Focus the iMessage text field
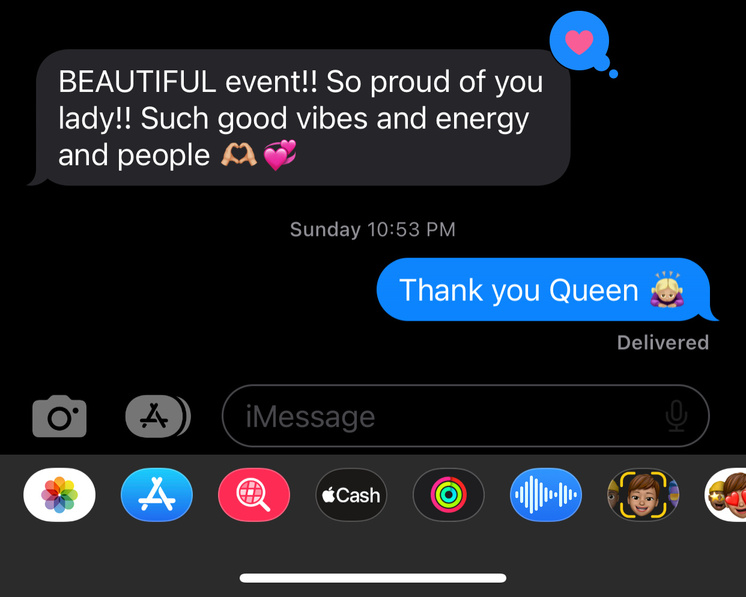The height and width of the screenshot is (597, 746). pos(440,416)
